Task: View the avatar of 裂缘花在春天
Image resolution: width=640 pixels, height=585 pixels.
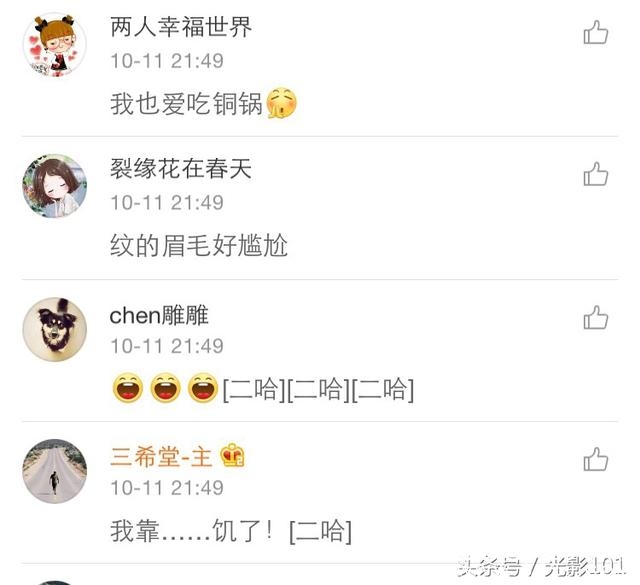Action: tap(54, 187)
